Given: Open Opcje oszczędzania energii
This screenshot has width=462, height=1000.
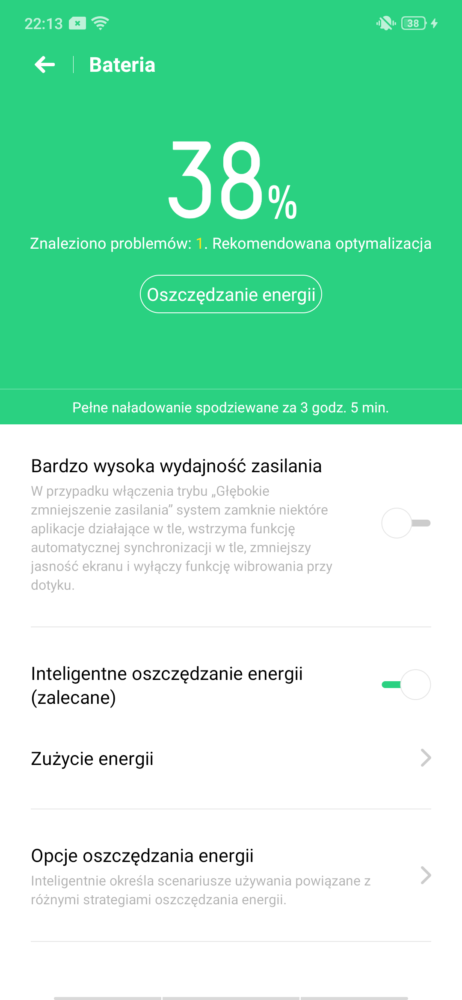Looking at the screenshot, I should coord(231,876).
